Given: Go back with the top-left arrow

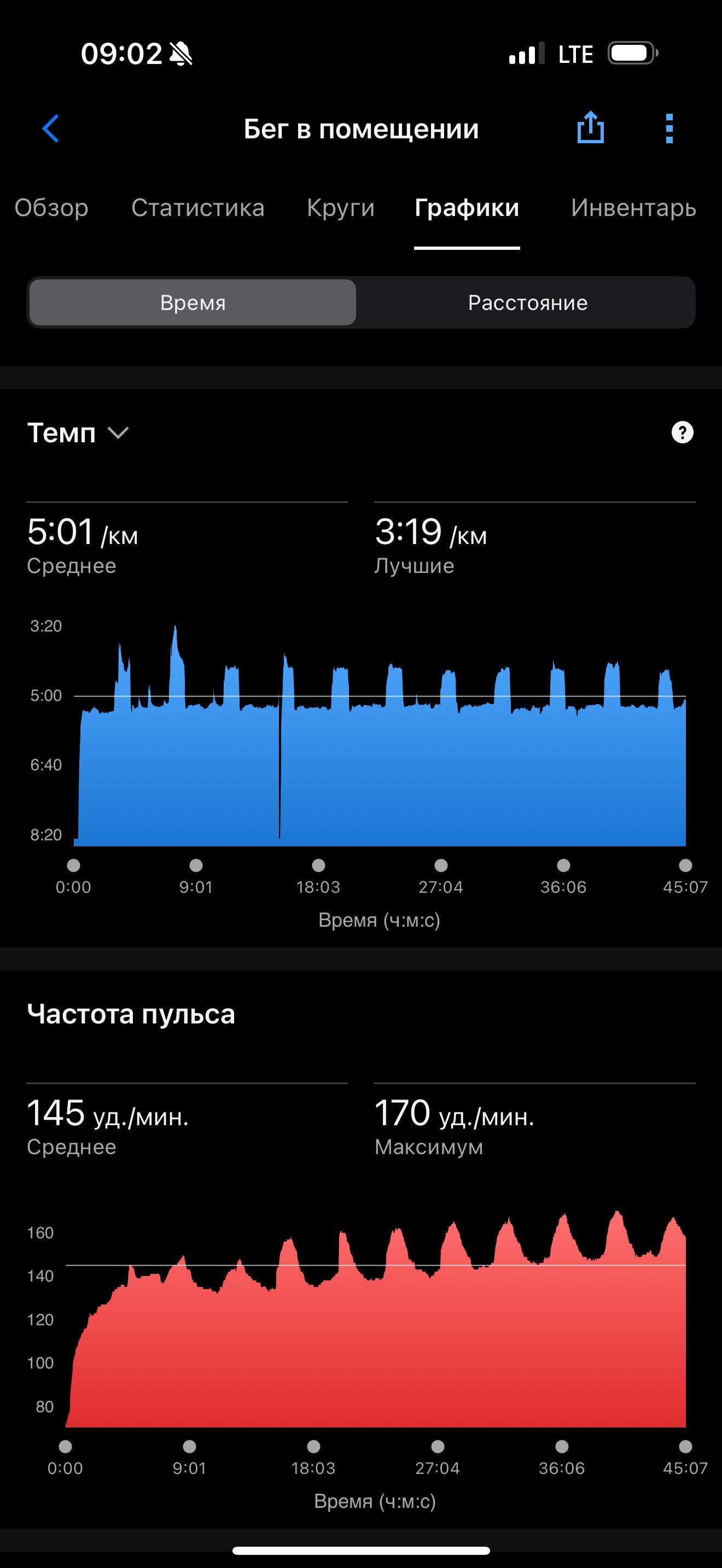Looking at the screenshot, I should tap(50, 128).
